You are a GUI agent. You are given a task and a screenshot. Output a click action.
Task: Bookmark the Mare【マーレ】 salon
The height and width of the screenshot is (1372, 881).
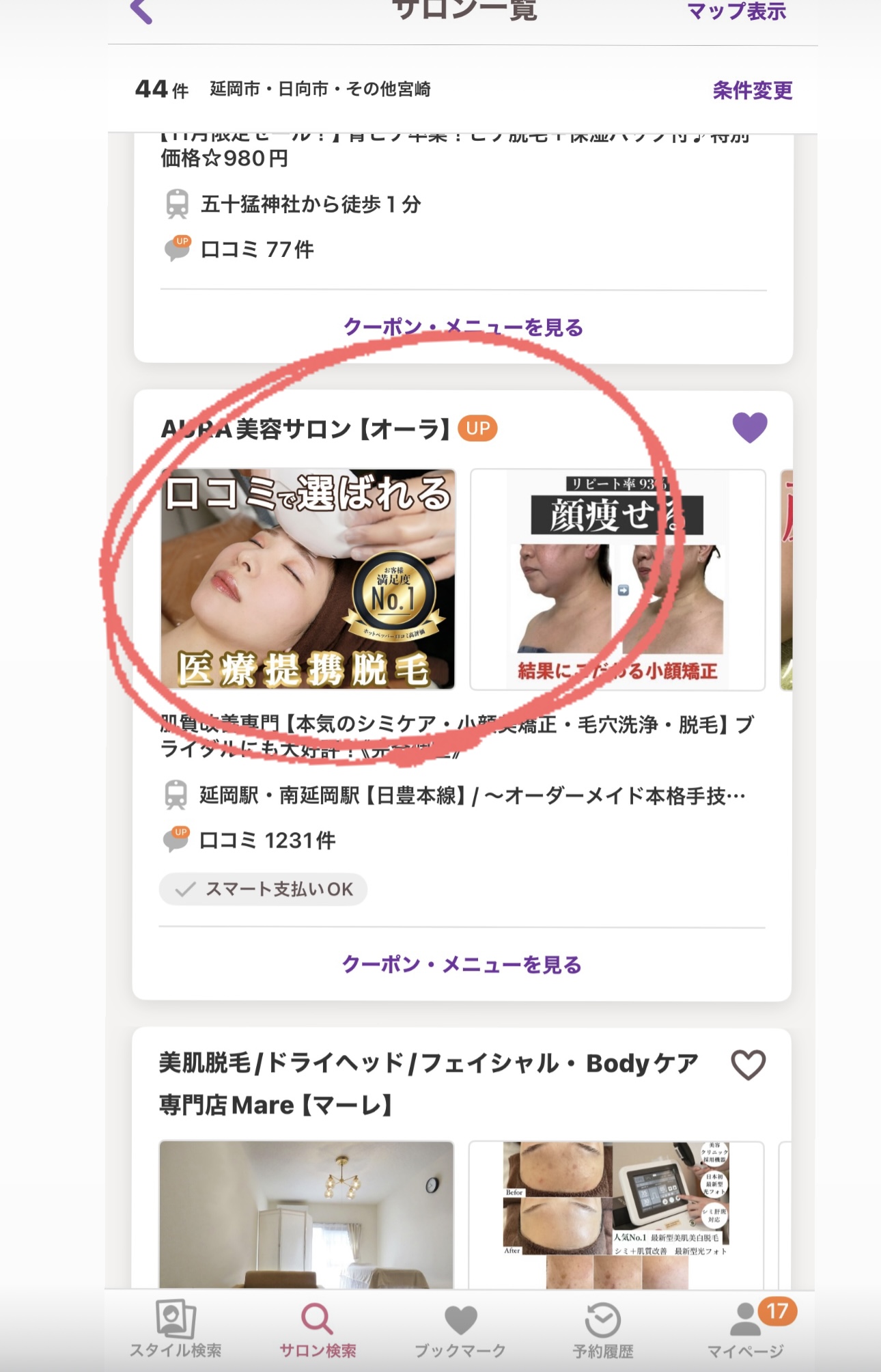(x=748, y=1065)
